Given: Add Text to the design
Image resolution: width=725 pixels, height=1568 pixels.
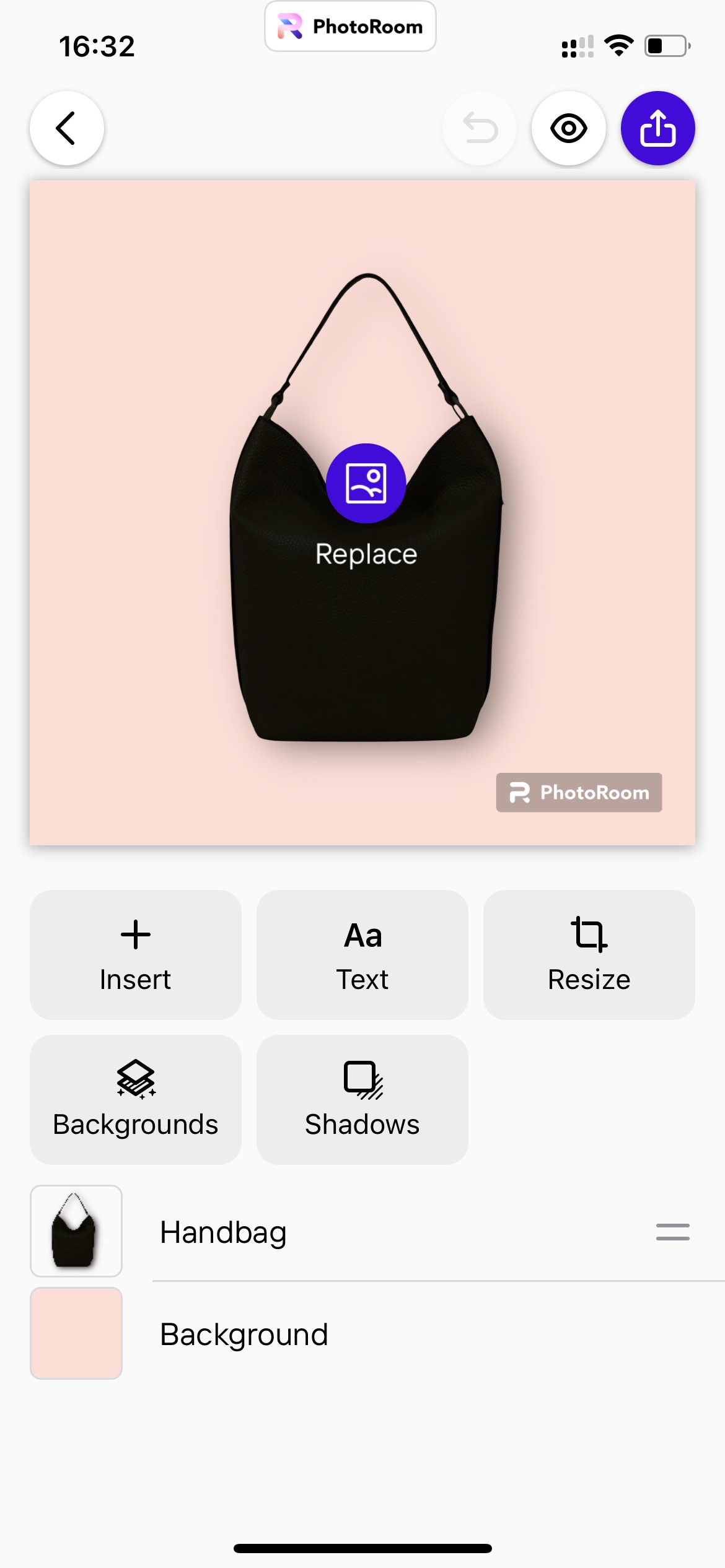Looking at the screenshot, I should (x=362, y=954).
